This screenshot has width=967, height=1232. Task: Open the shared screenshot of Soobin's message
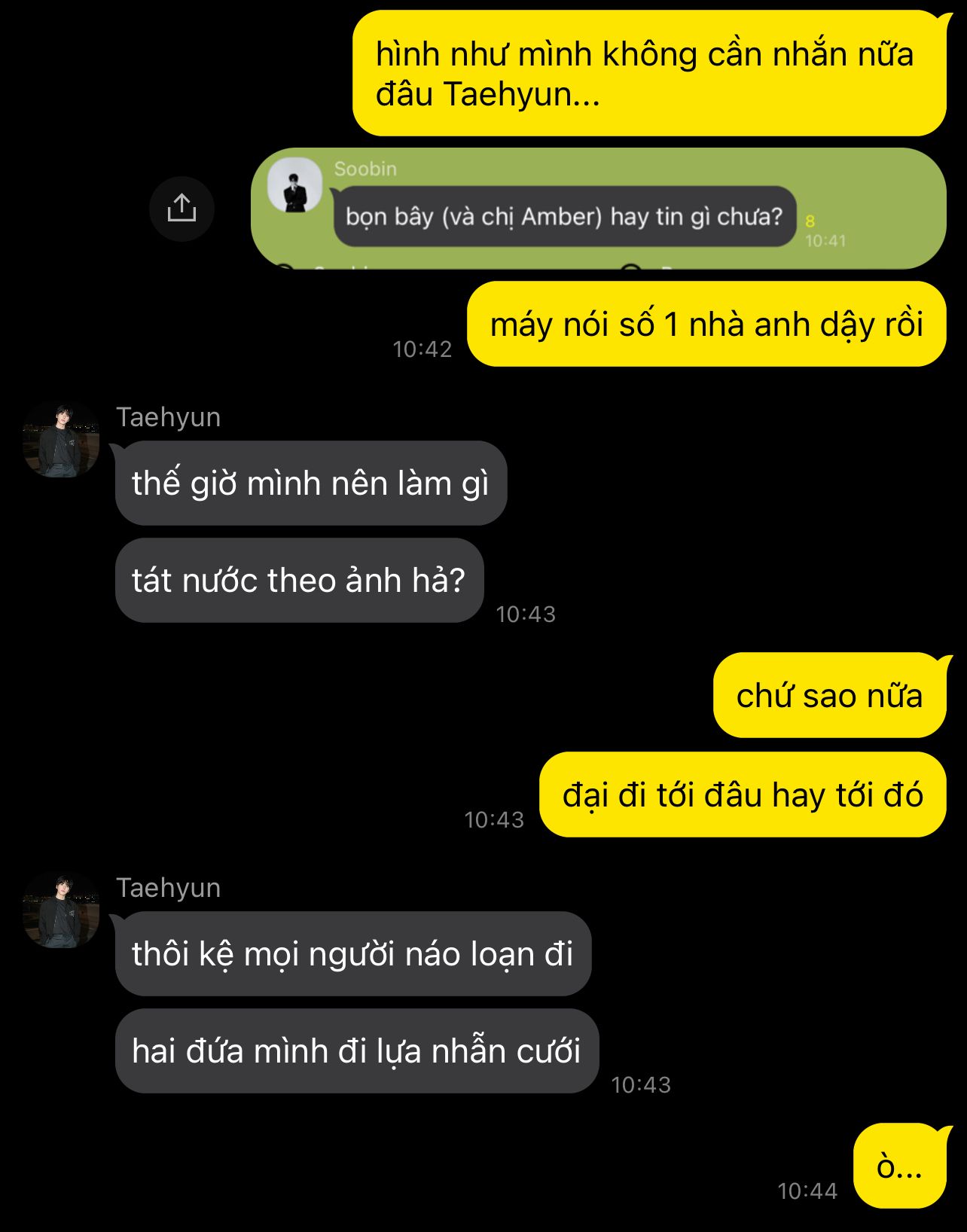click(598, 209)
